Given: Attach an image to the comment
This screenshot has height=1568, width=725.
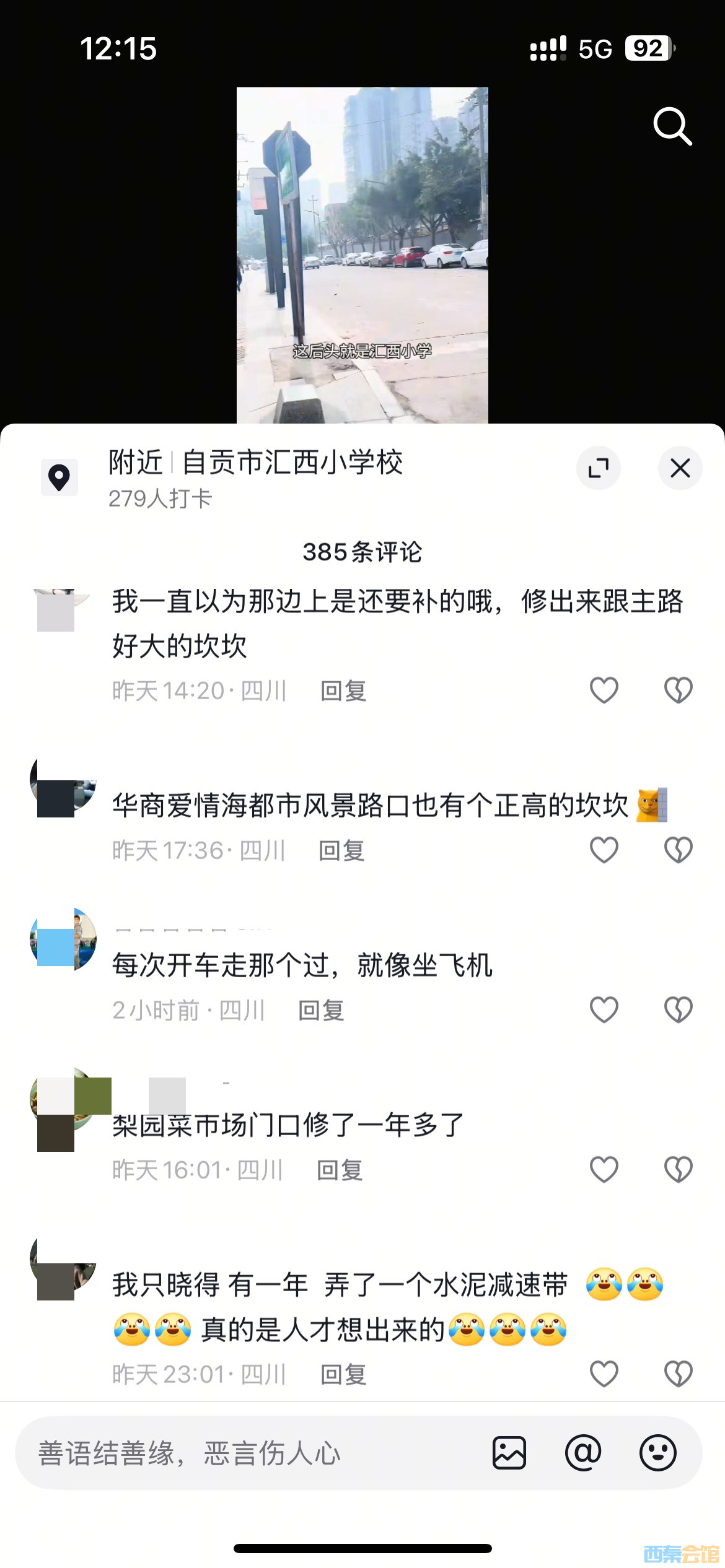Looking at the screenshot, I should (509, 1453).
